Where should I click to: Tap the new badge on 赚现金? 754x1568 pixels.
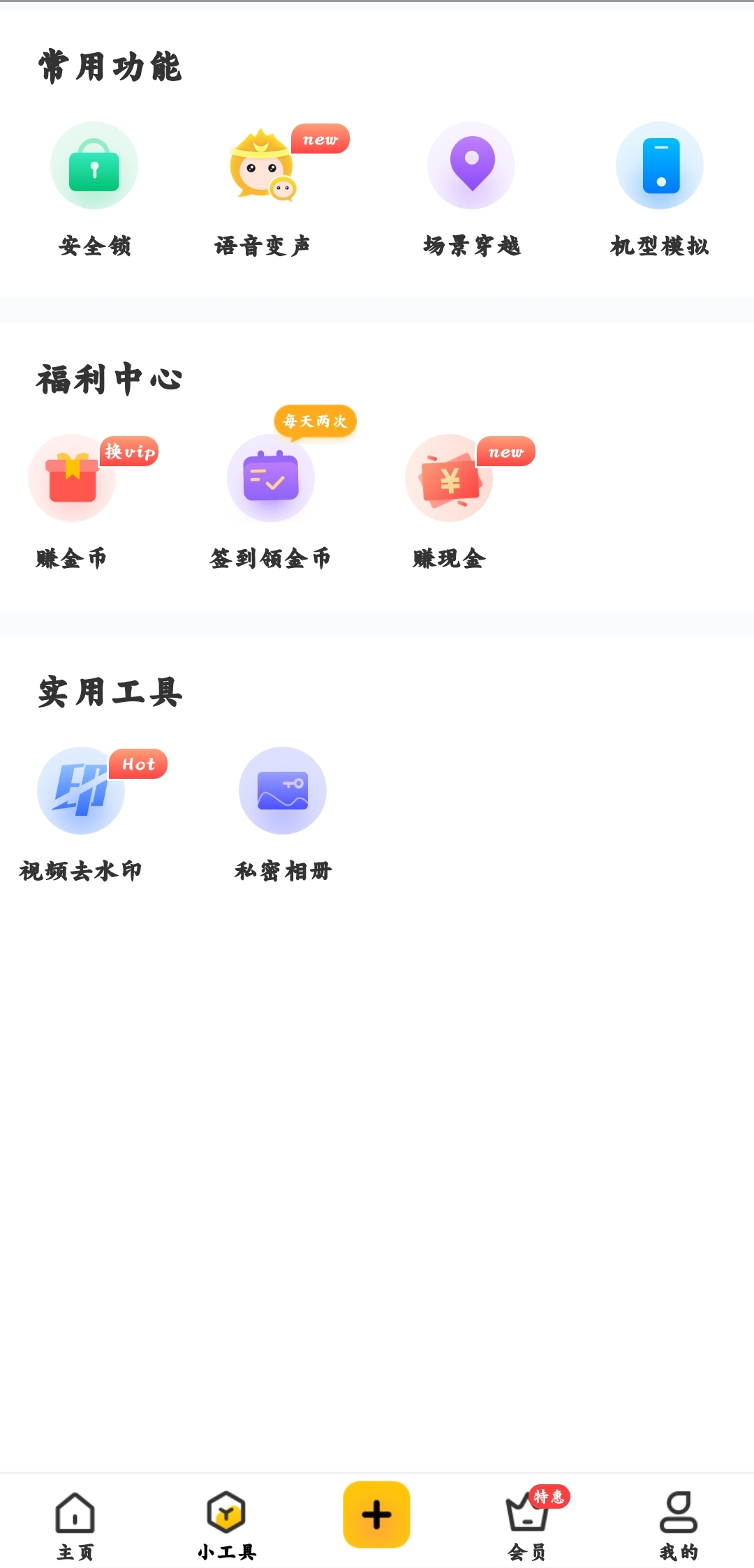click(x=505, y=452)
